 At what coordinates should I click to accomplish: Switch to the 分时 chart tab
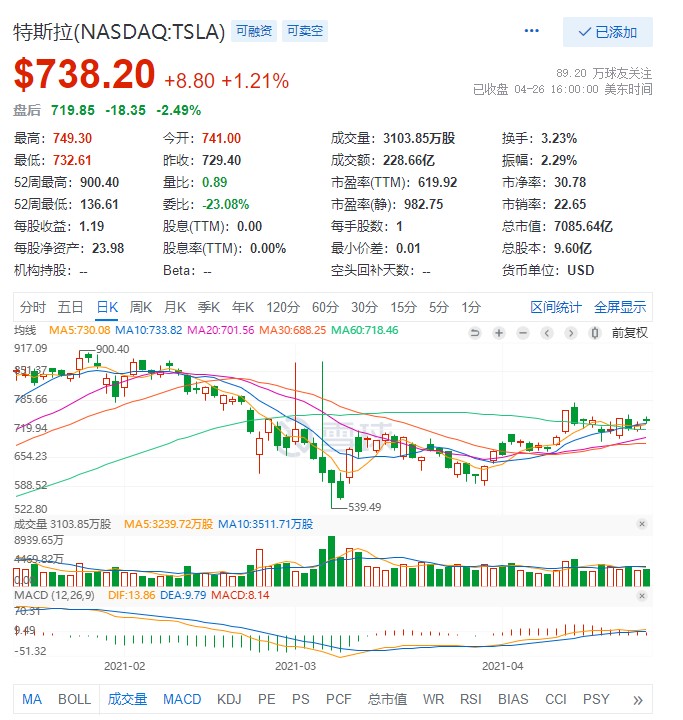pos(33,307)
